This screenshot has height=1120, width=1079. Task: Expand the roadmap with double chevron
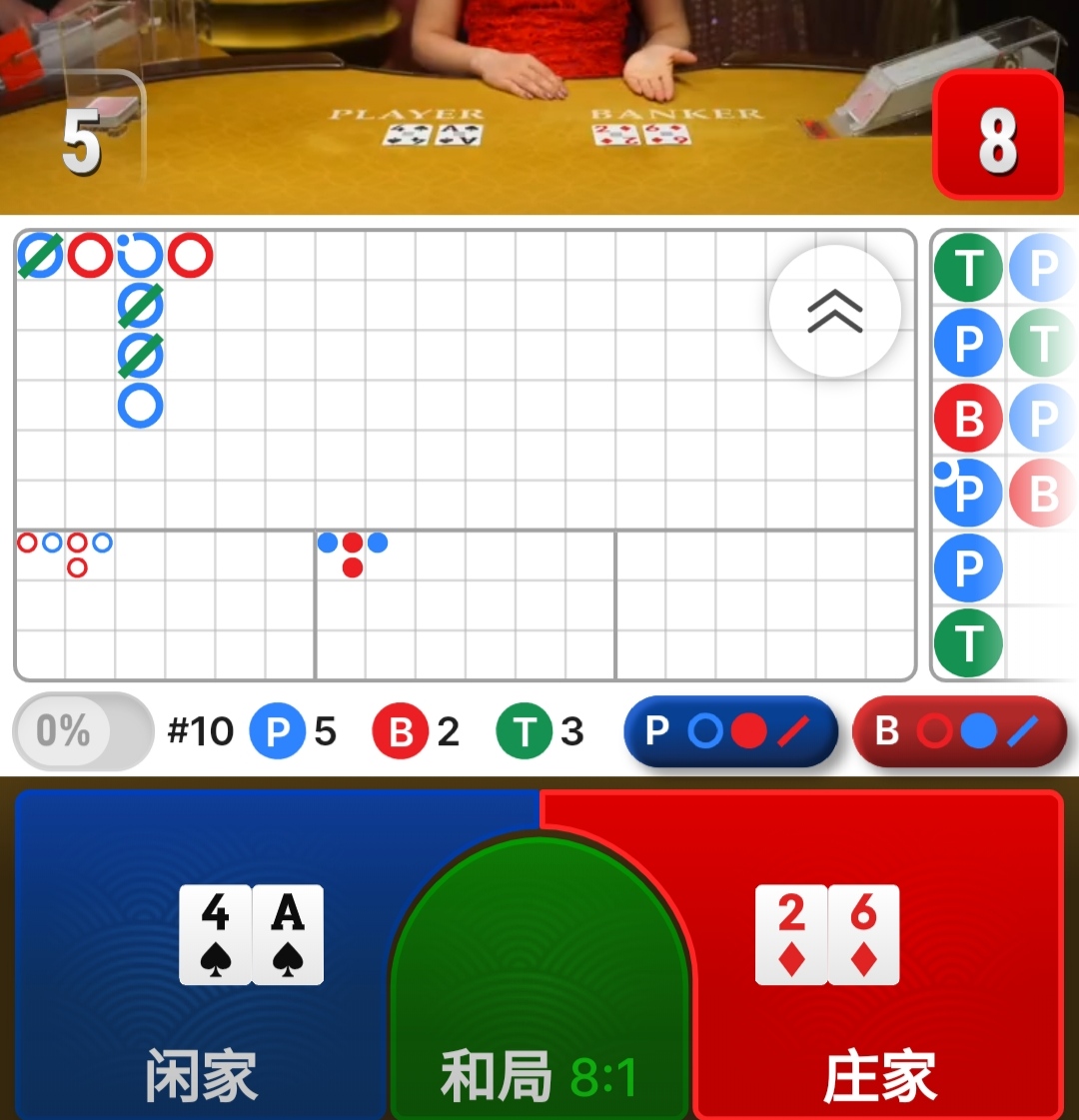835,311
